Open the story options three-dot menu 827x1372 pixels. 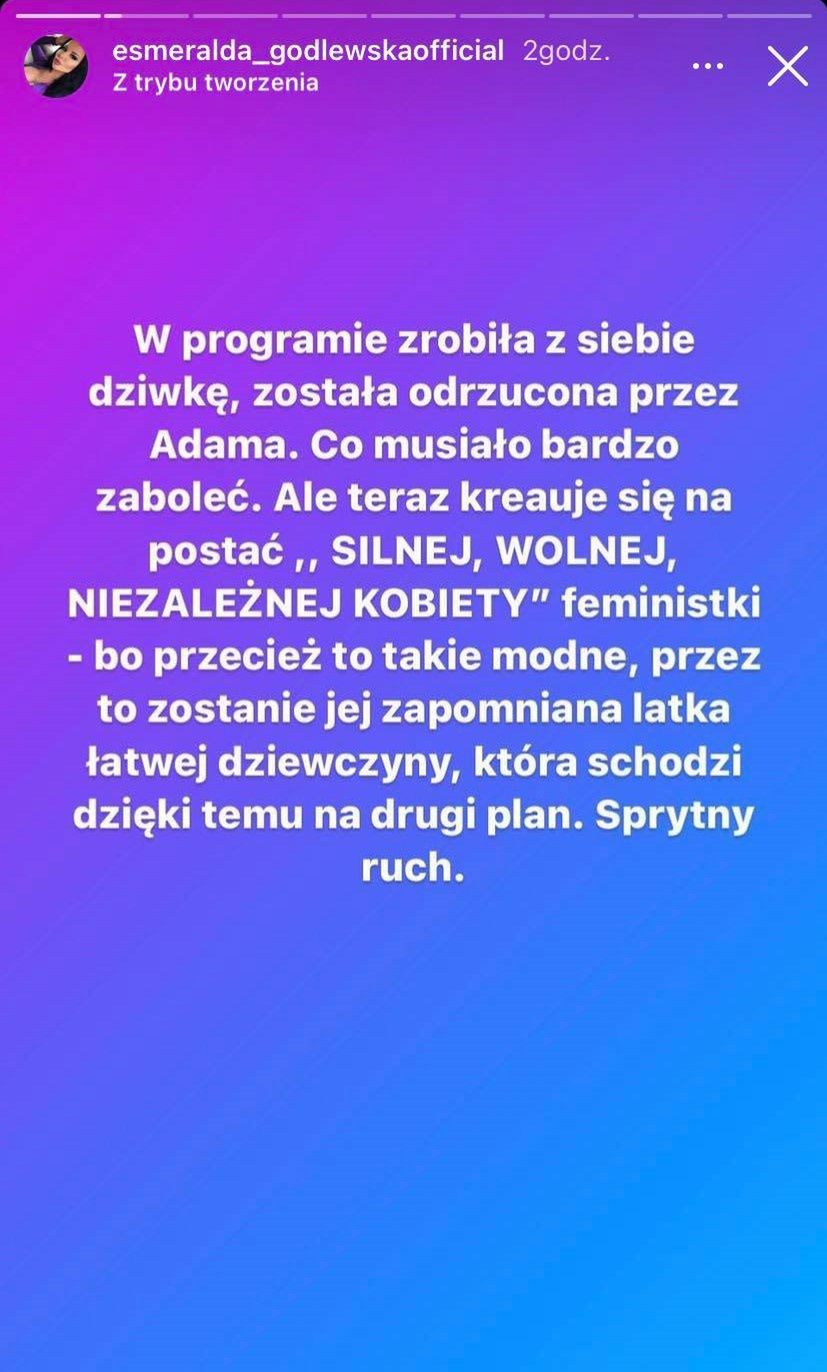click(707, 66)
